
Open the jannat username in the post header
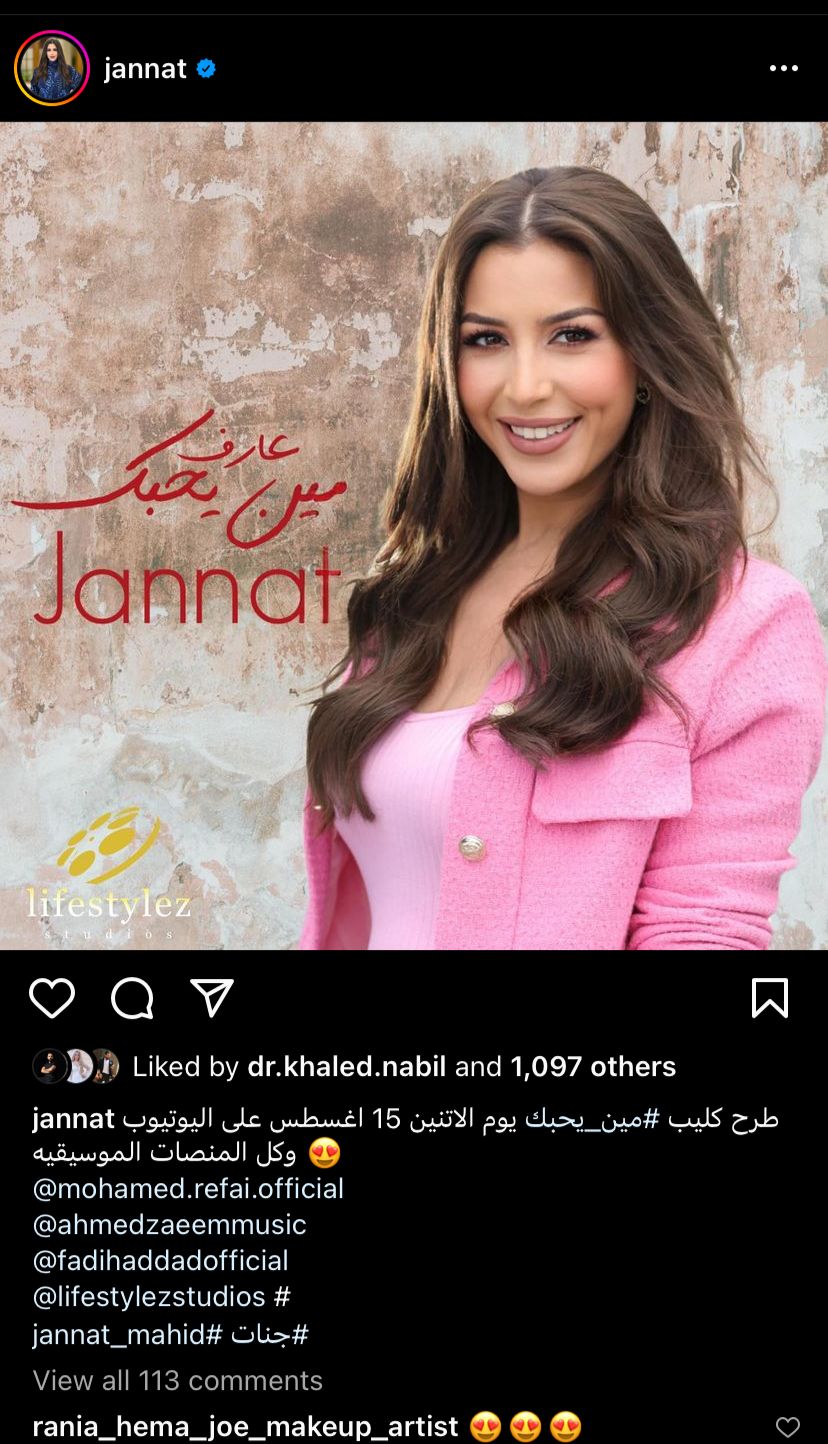coord(145,68)
